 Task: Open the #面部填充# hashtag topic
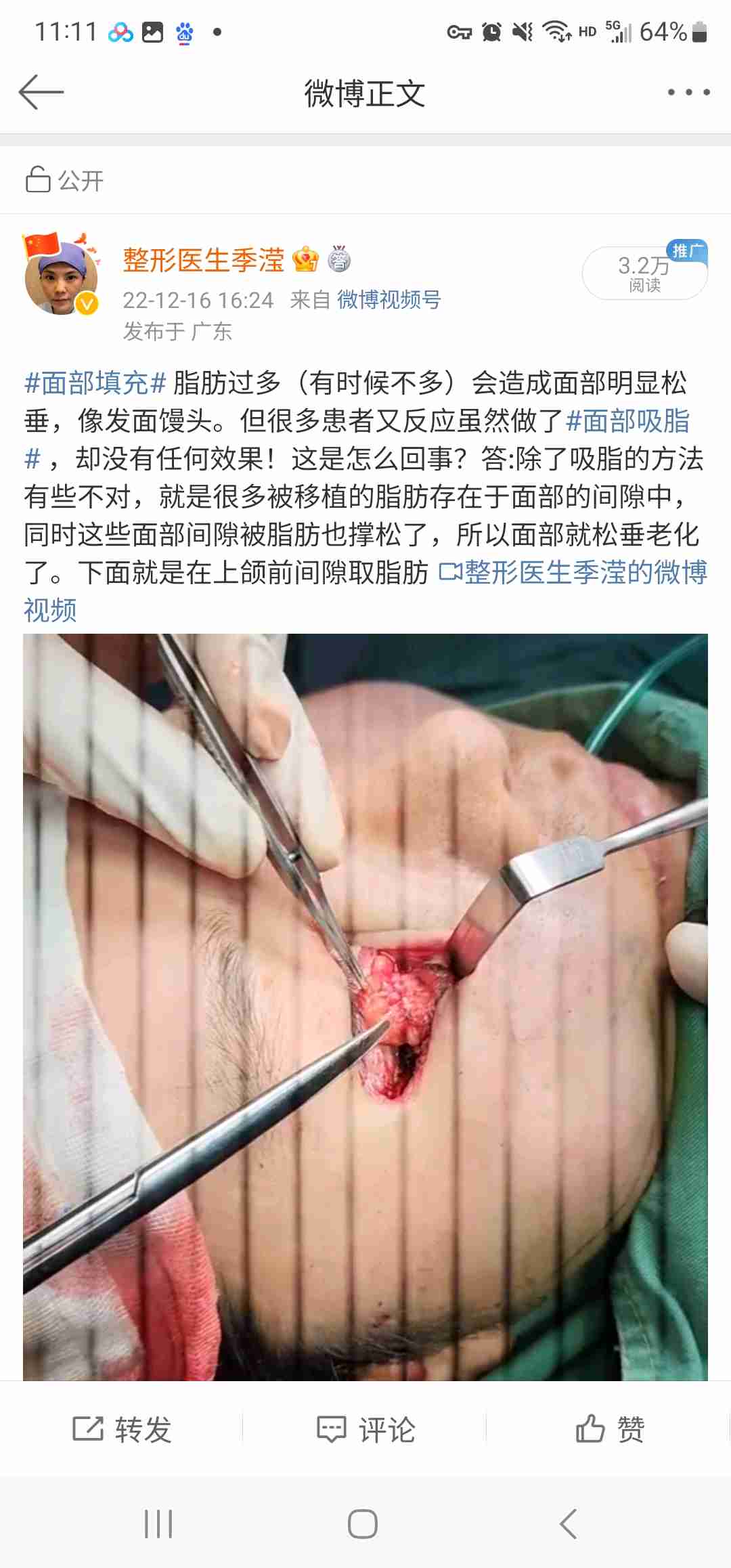(95, 383)
